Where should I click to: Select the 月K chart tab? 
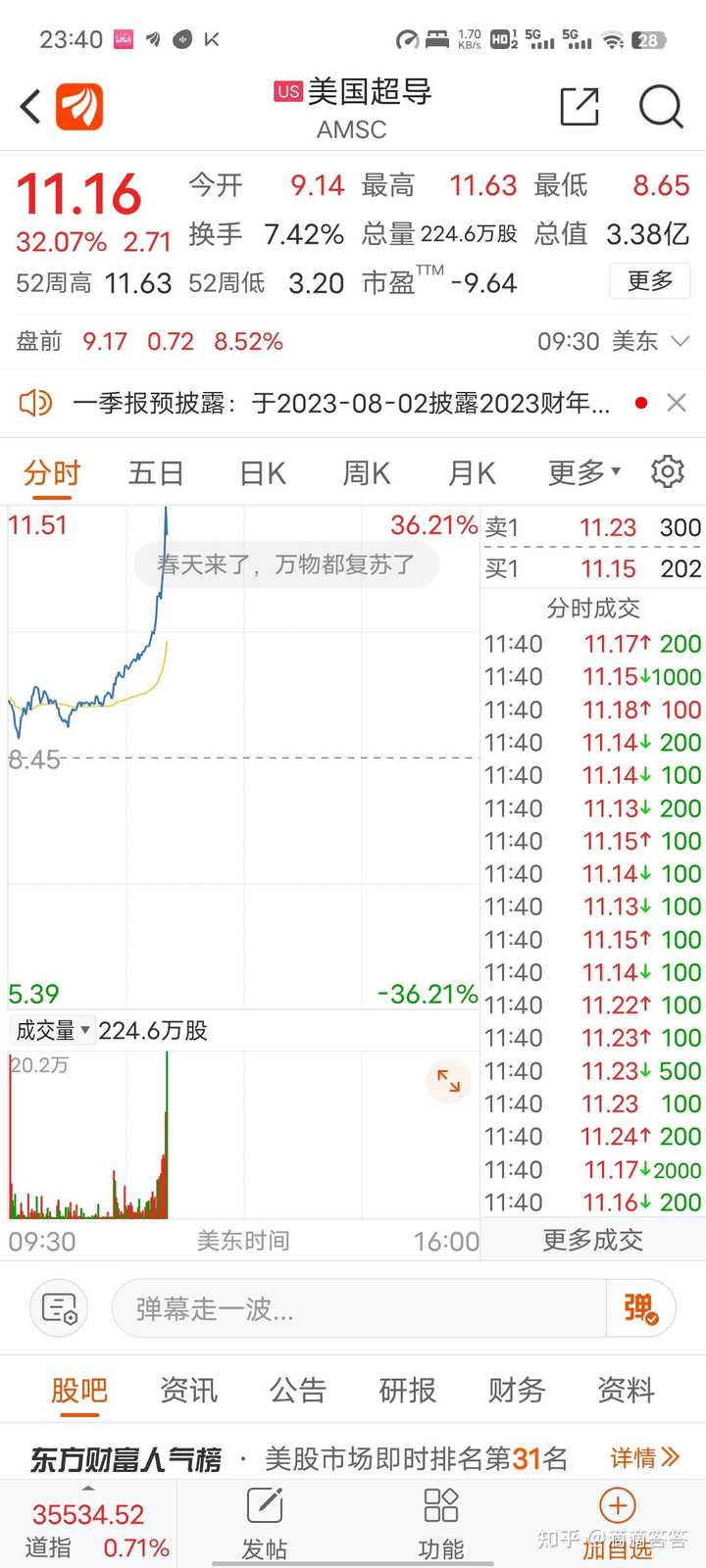point(472,473)
